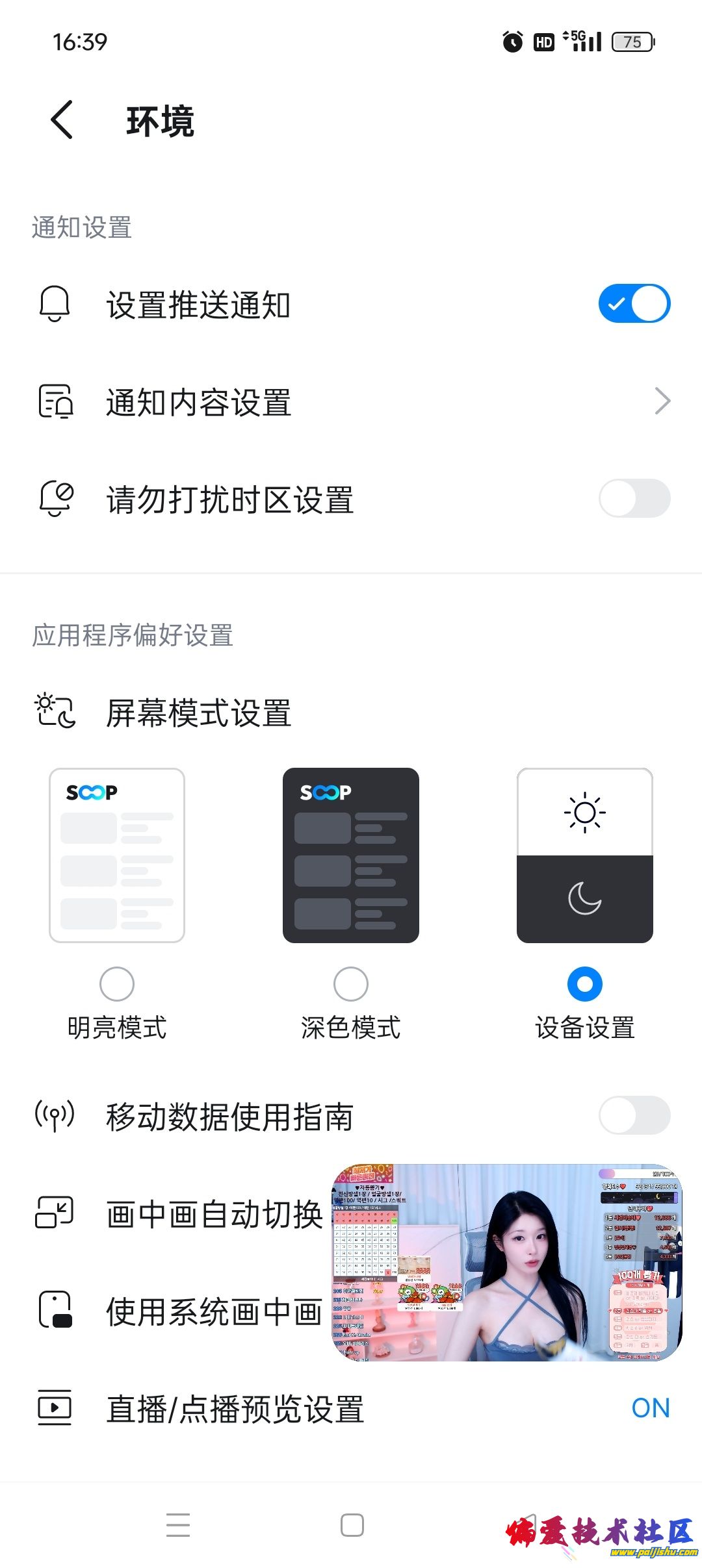Open 直播/点播预览设置
The height and width of the screenshot is (1568, 702).
(x=351, y=1408)
